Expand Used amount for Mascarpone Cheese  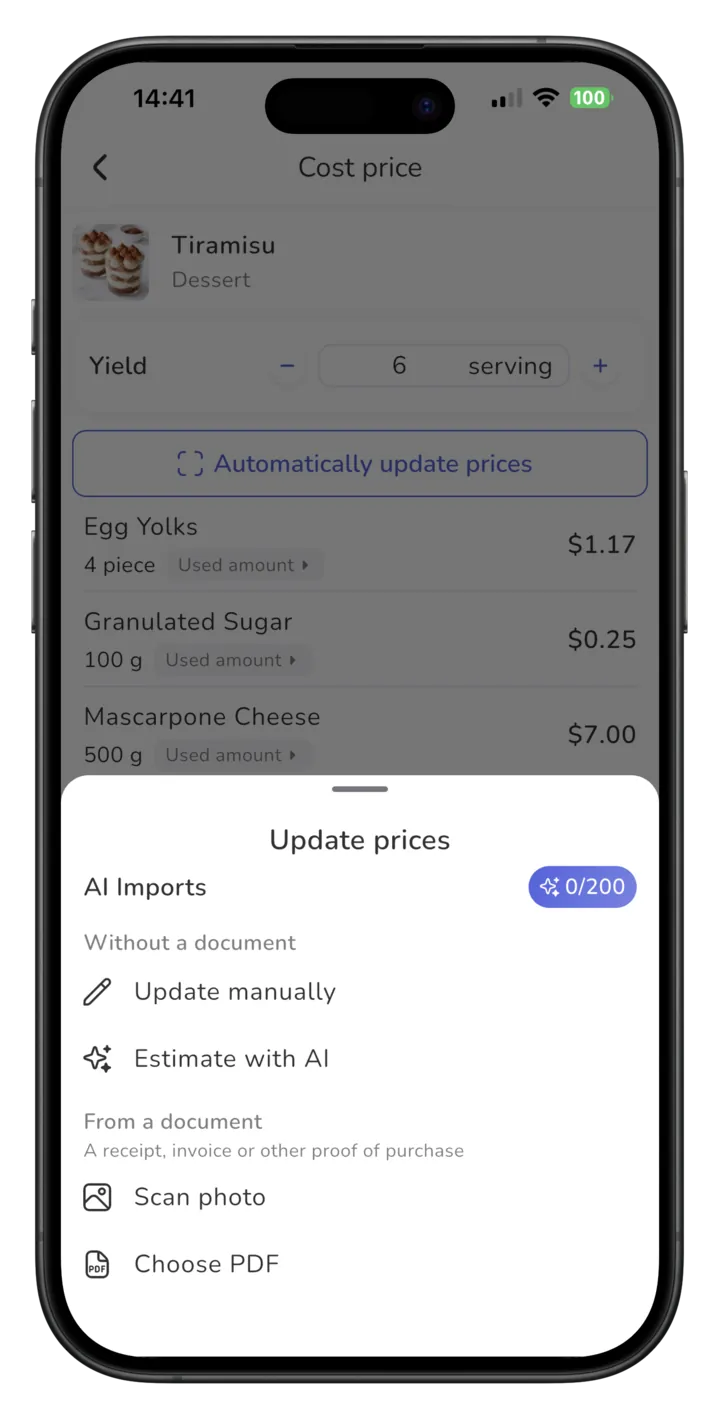pyautogui.click(x=231, y=755)
